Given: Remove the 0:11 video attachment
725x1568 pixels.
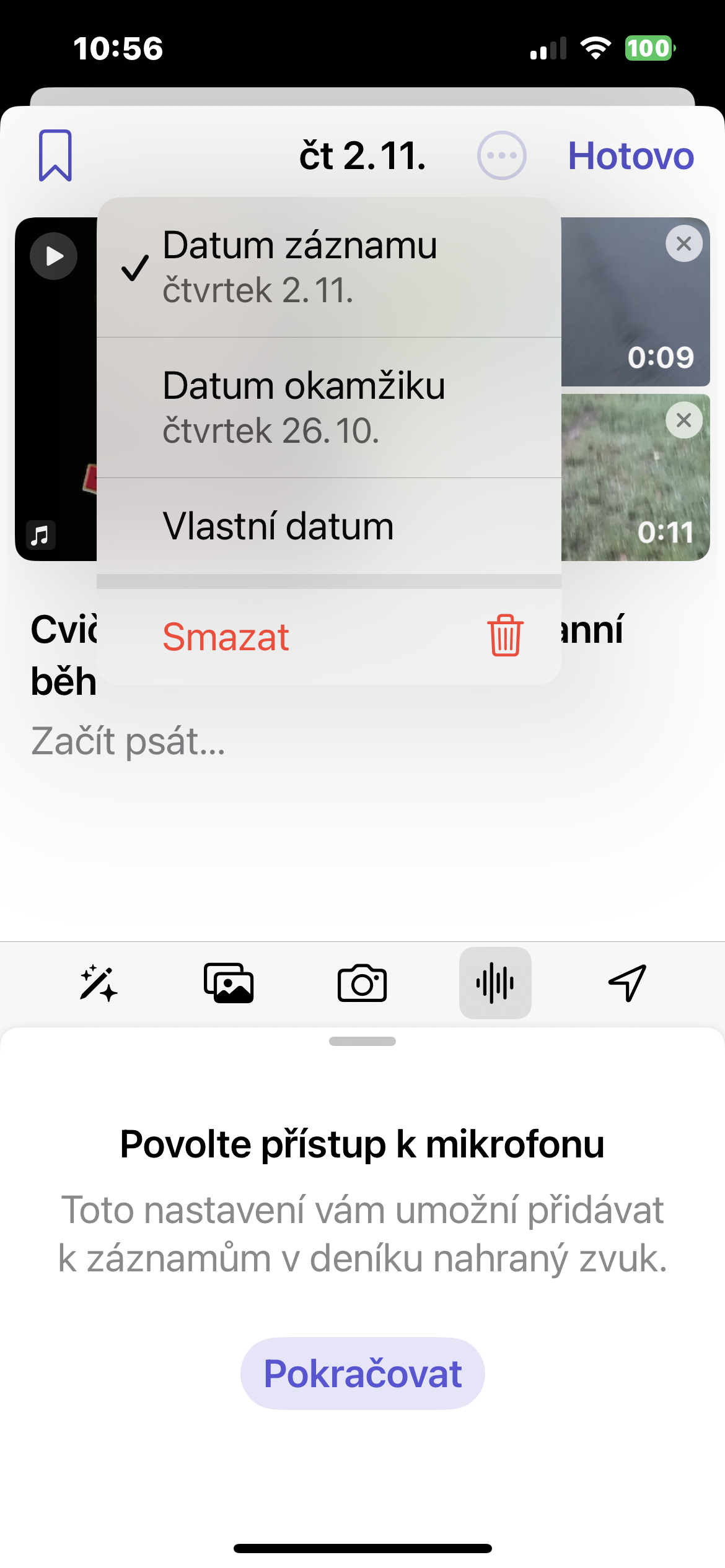Looking at the screenshot, I should click(x=683, y=420).
